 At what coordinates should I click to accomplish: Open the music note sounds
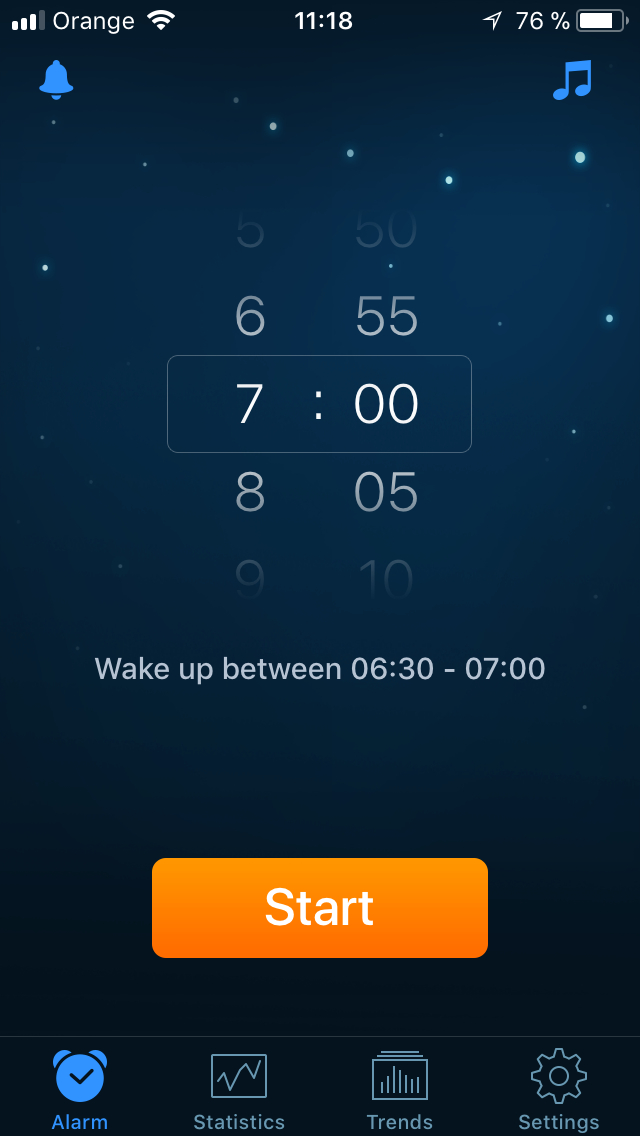click(x=573, y=80)
